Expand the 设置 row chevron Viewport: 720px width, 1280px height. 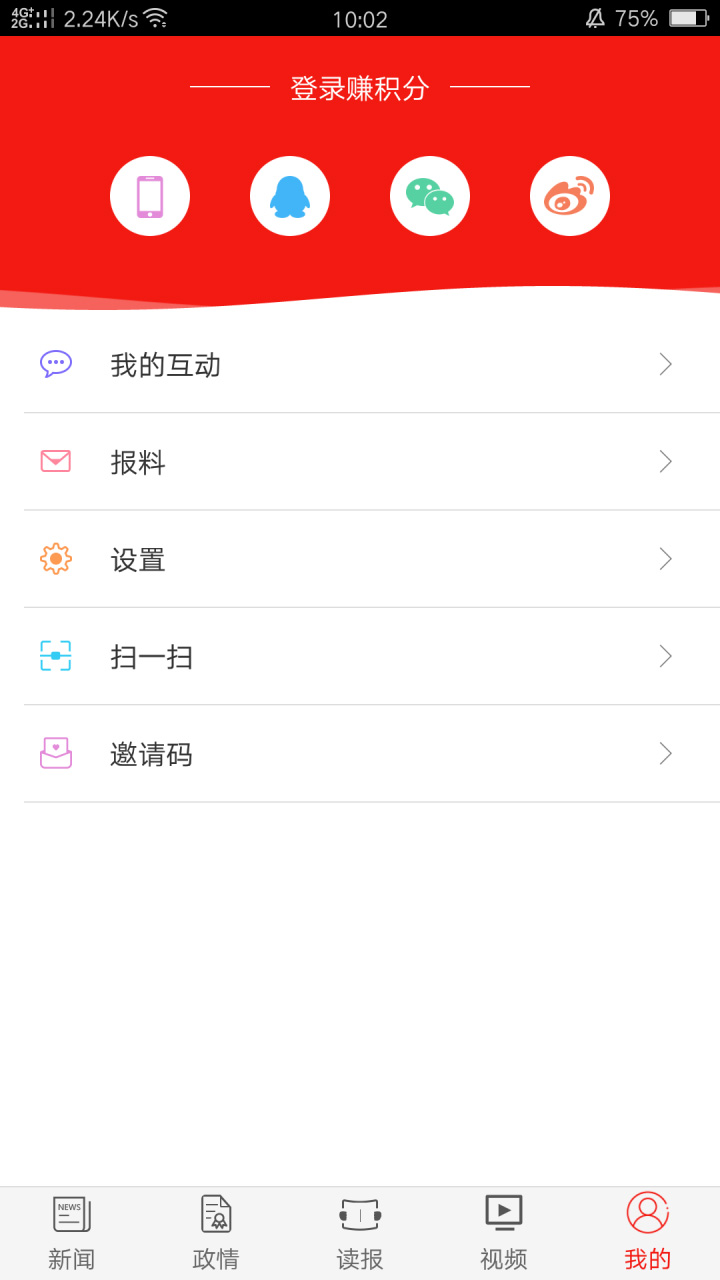pyautogui.click(x=665, y=559)
